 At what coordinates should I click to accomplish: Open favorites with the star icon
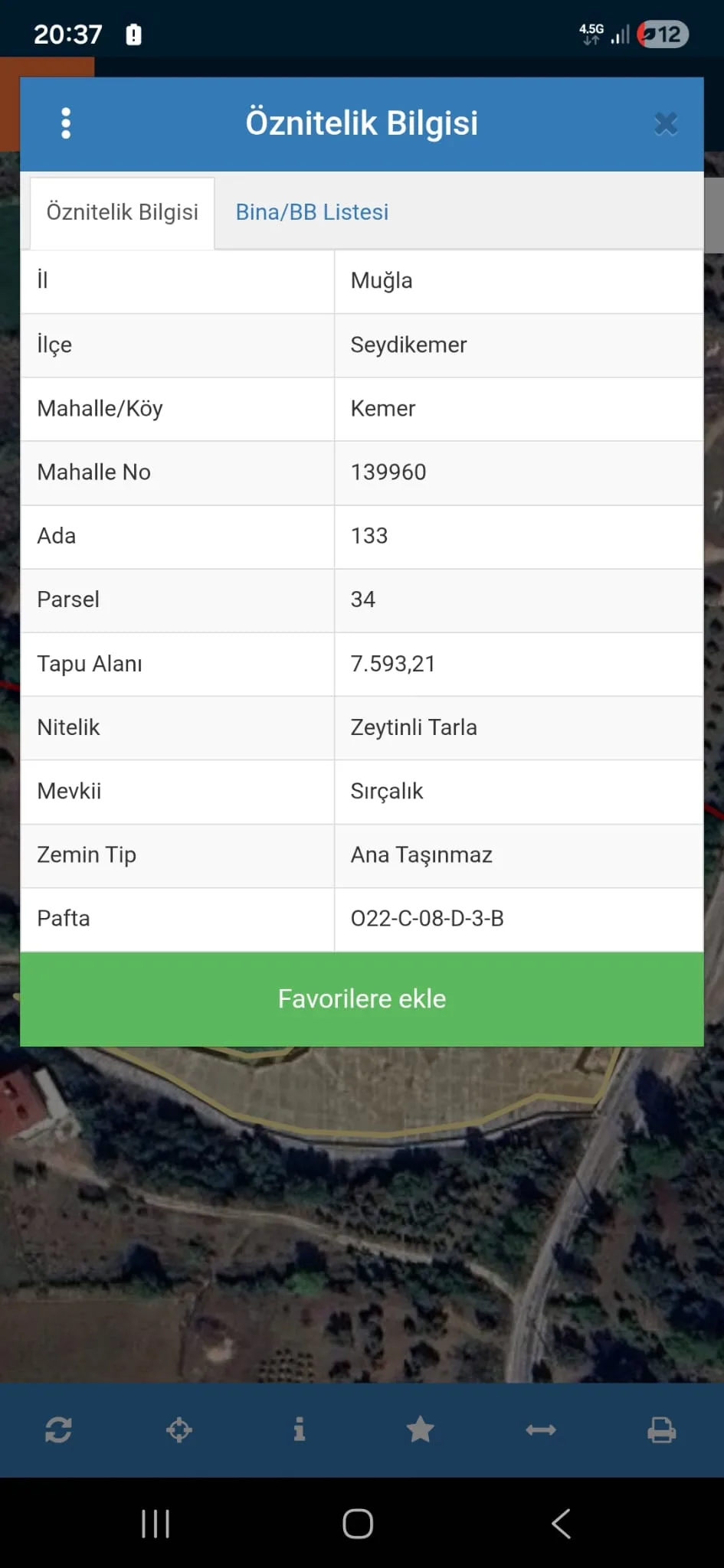(420, 1429)
